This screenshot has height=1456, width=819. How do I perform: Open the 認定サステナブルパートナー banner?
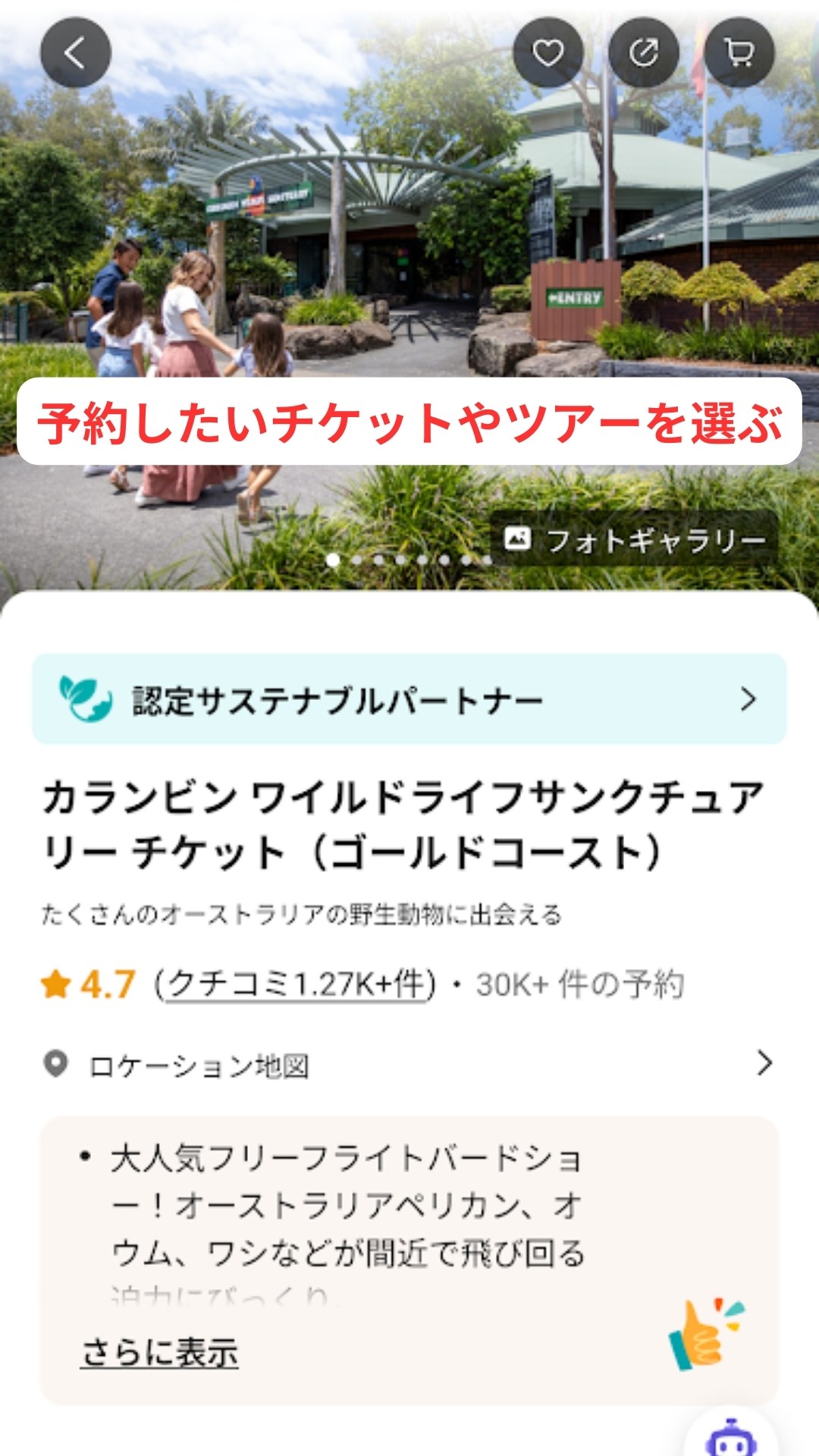click(x=409, y=699)
